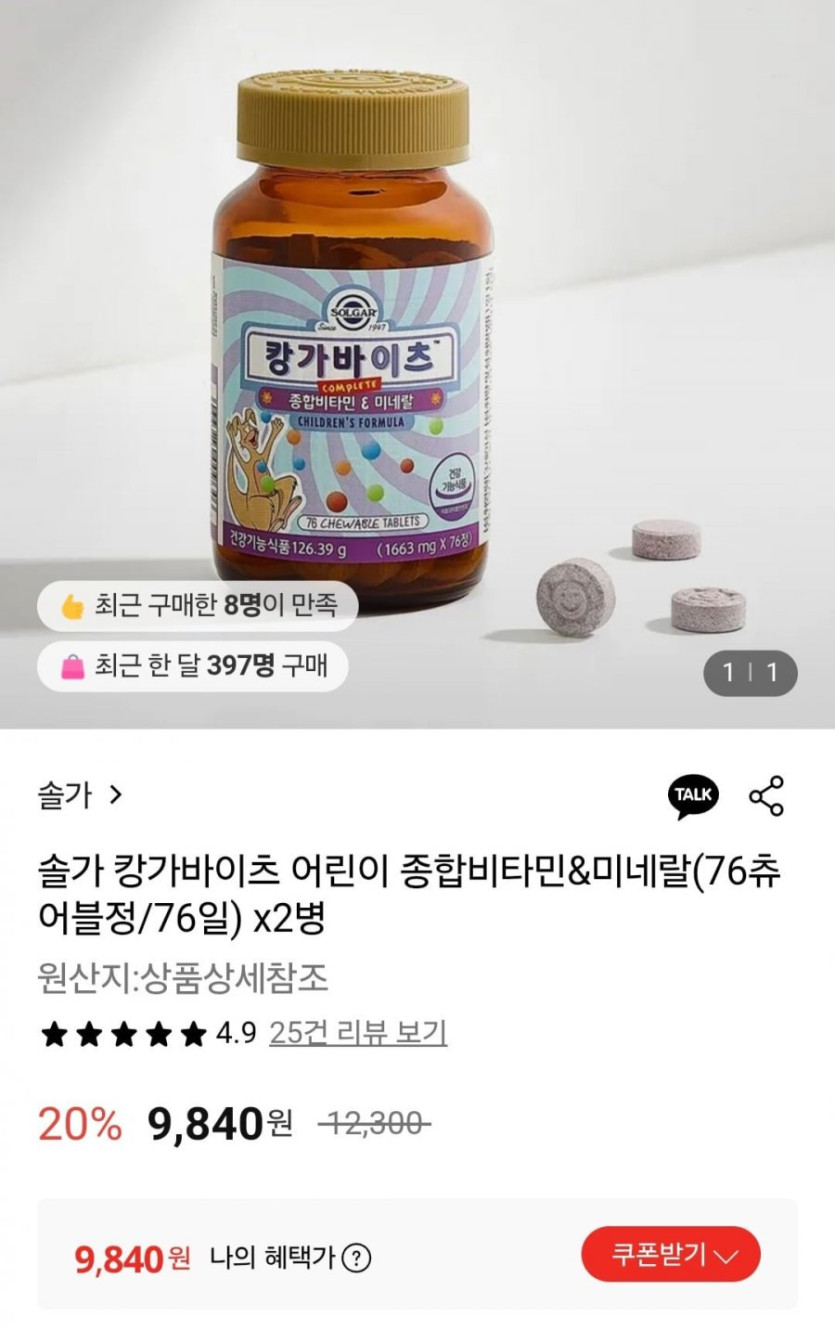Viewport: 835px width, 1329px height.
Task: Open the 솔가 brand store link
Action: (x=80, y=796)
